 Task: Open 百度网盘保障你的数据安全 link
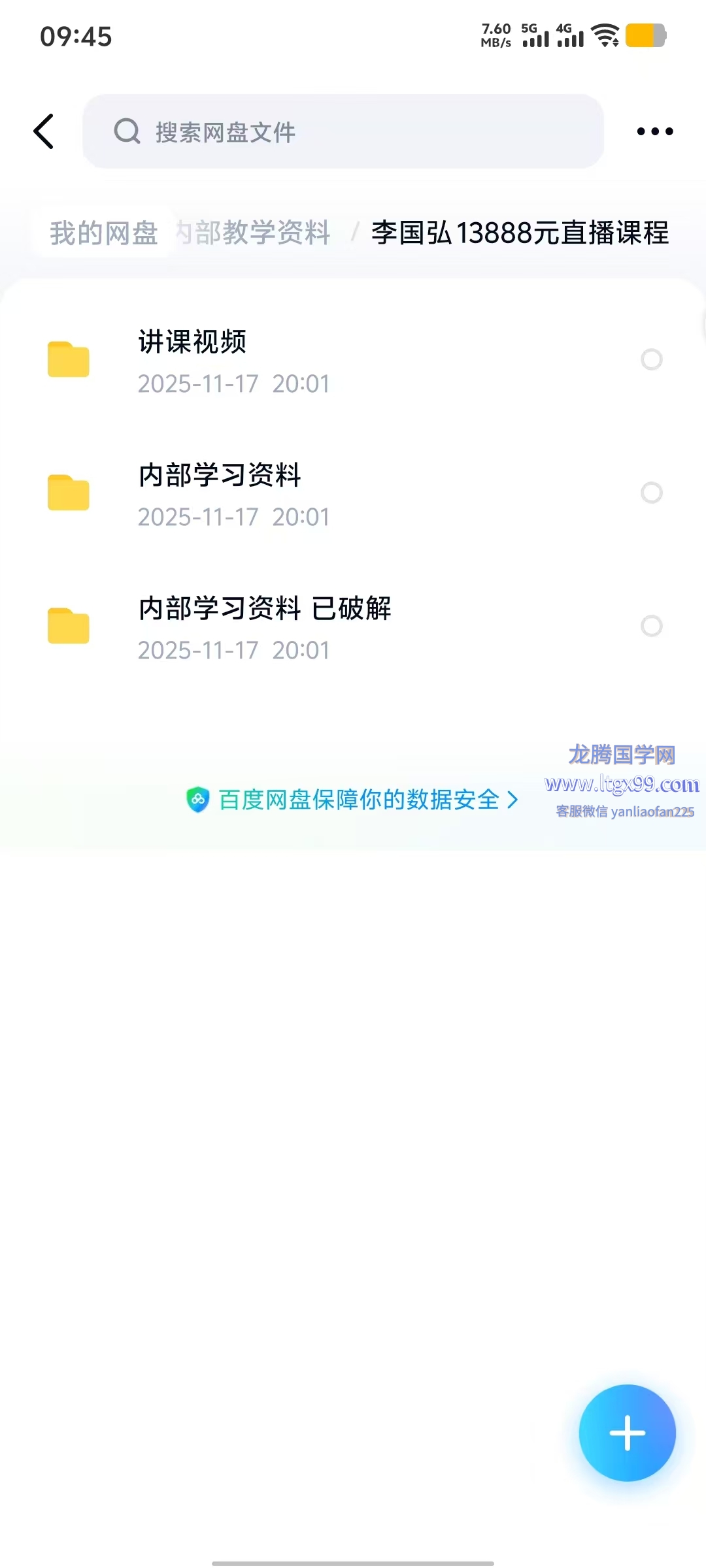click(353, 800)
